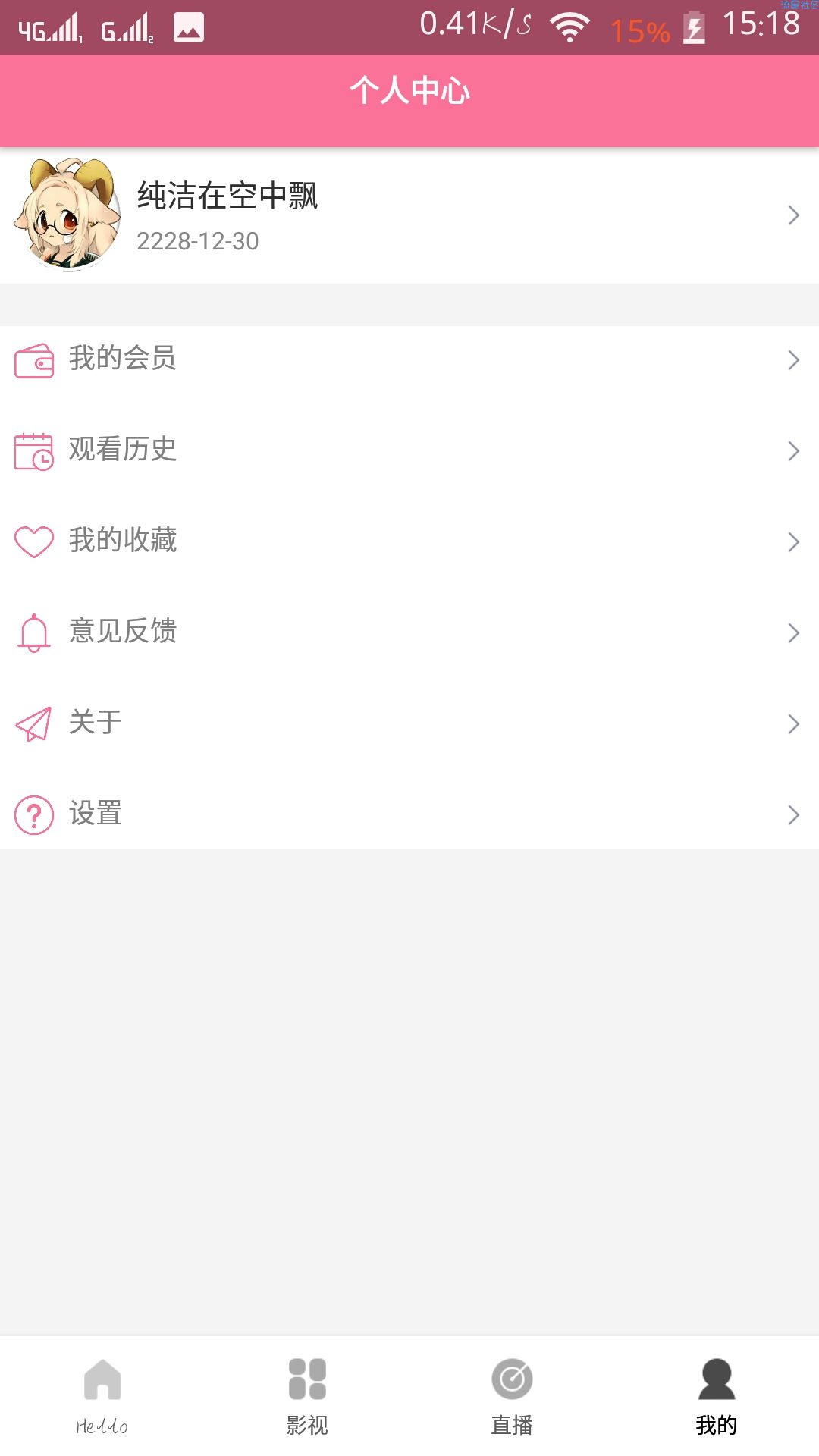Open the 关于 about page
Viewport: 819px width, 1456px height.
click(x=409, y=723)
